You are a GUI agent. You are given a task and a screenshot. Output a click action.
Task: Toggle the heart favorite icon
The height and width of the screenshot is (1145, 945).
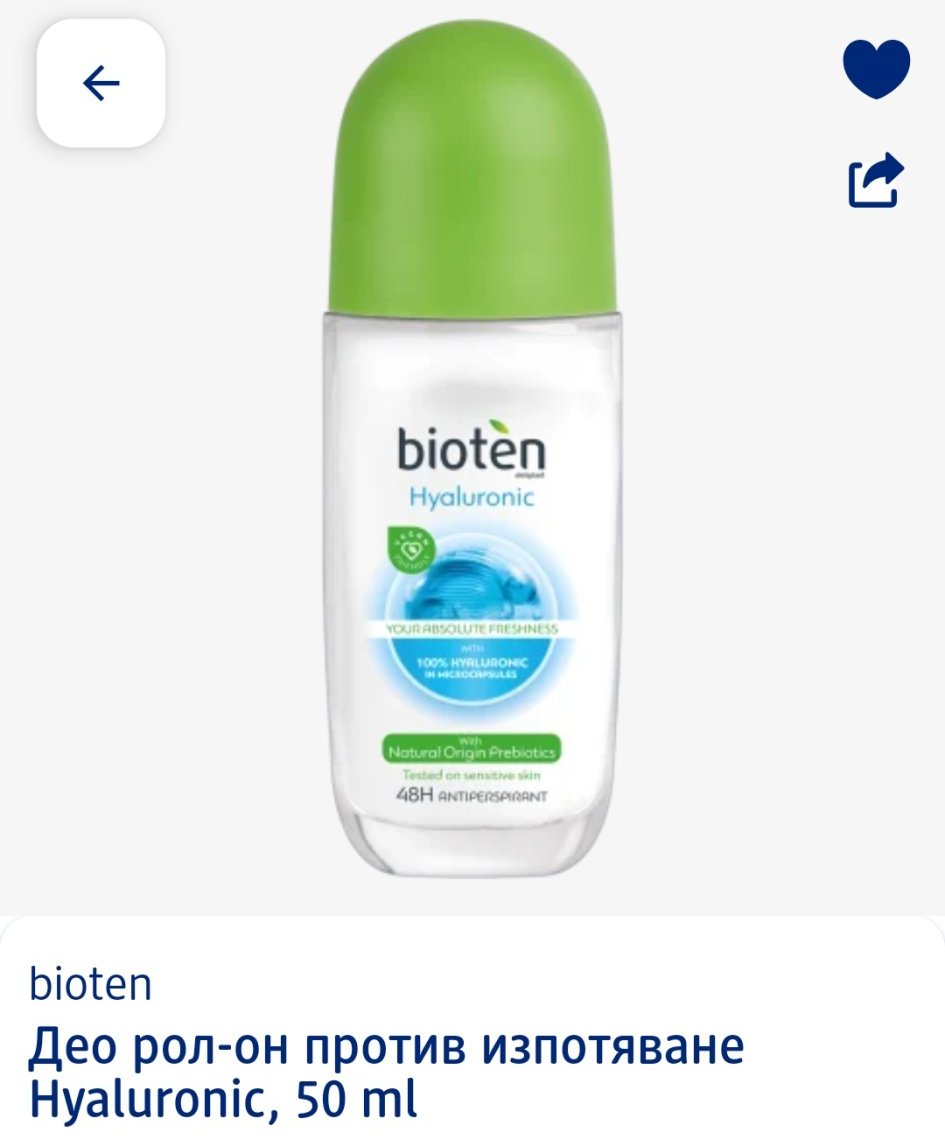tap(876, 68)
